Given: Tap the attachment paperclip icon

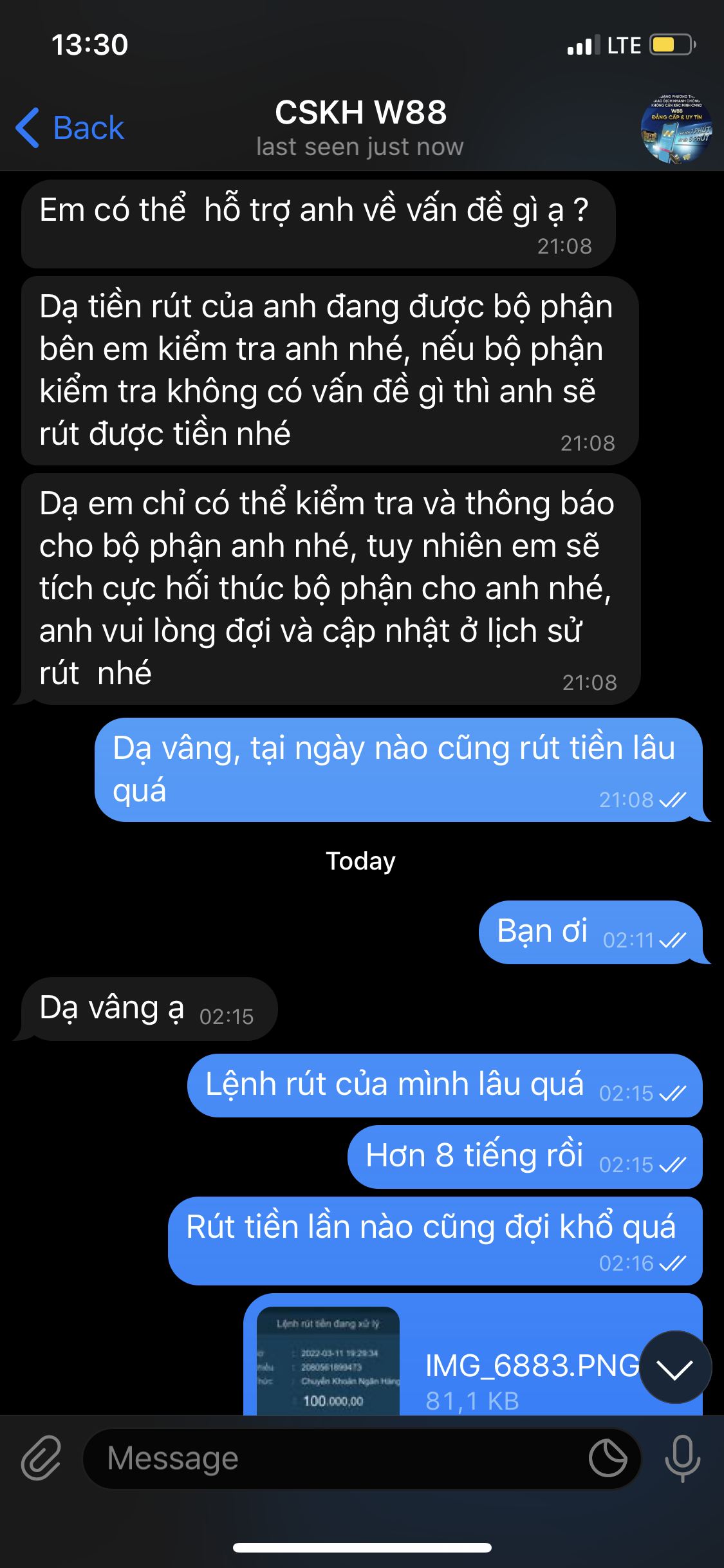Looking at the screenshot, I should point(41,1458).
